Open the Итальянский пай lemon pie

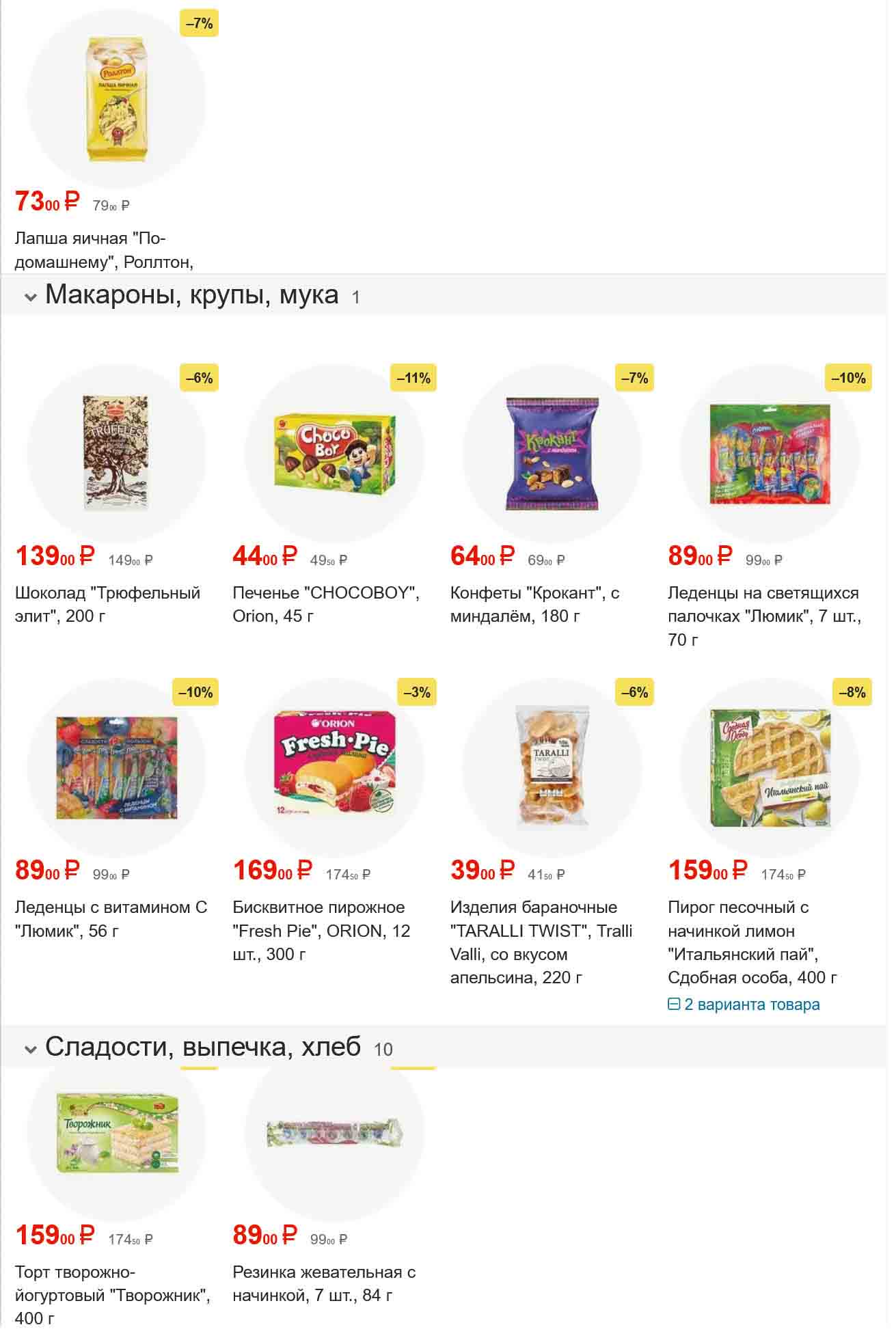pos(770,768)
